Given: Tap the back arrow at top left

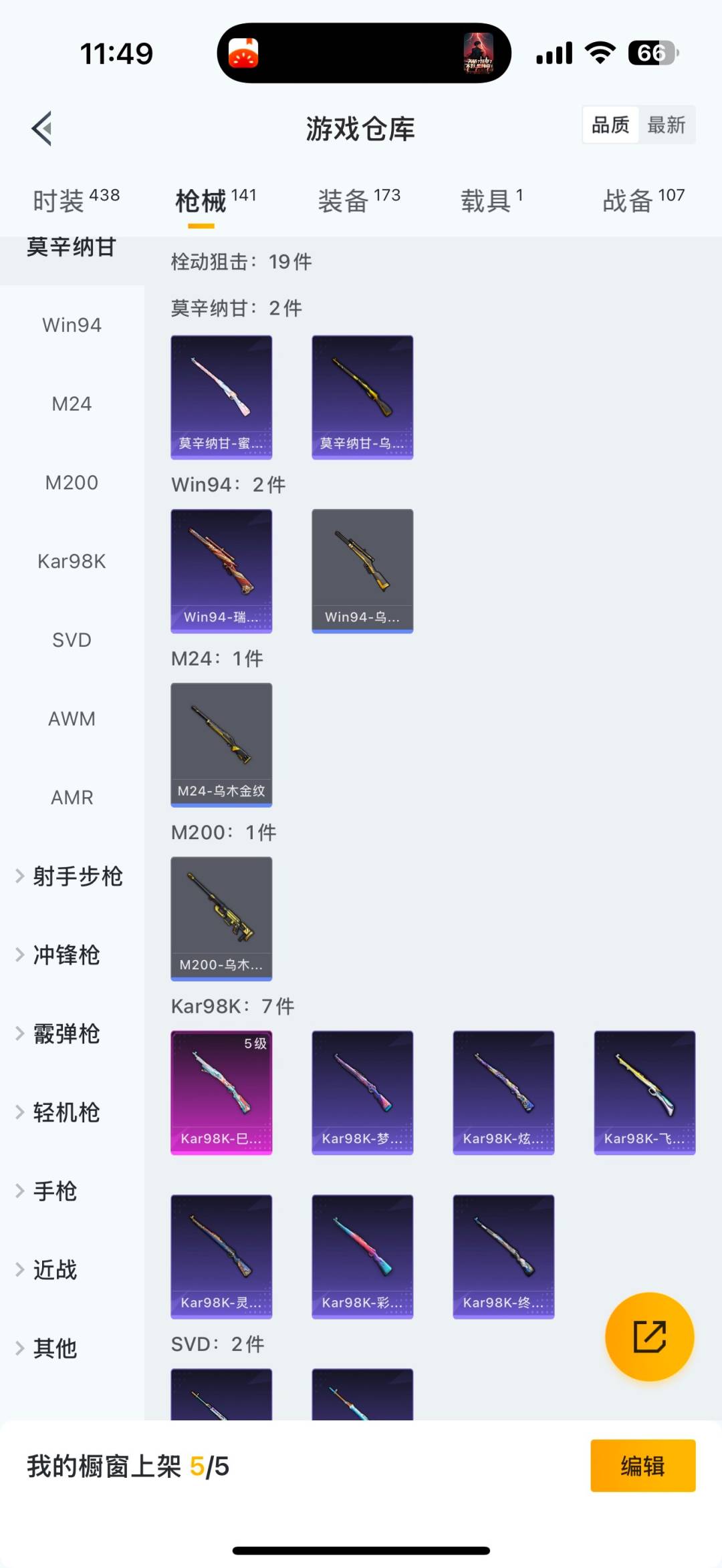Looking at the screenshot, I should (42, 129).
